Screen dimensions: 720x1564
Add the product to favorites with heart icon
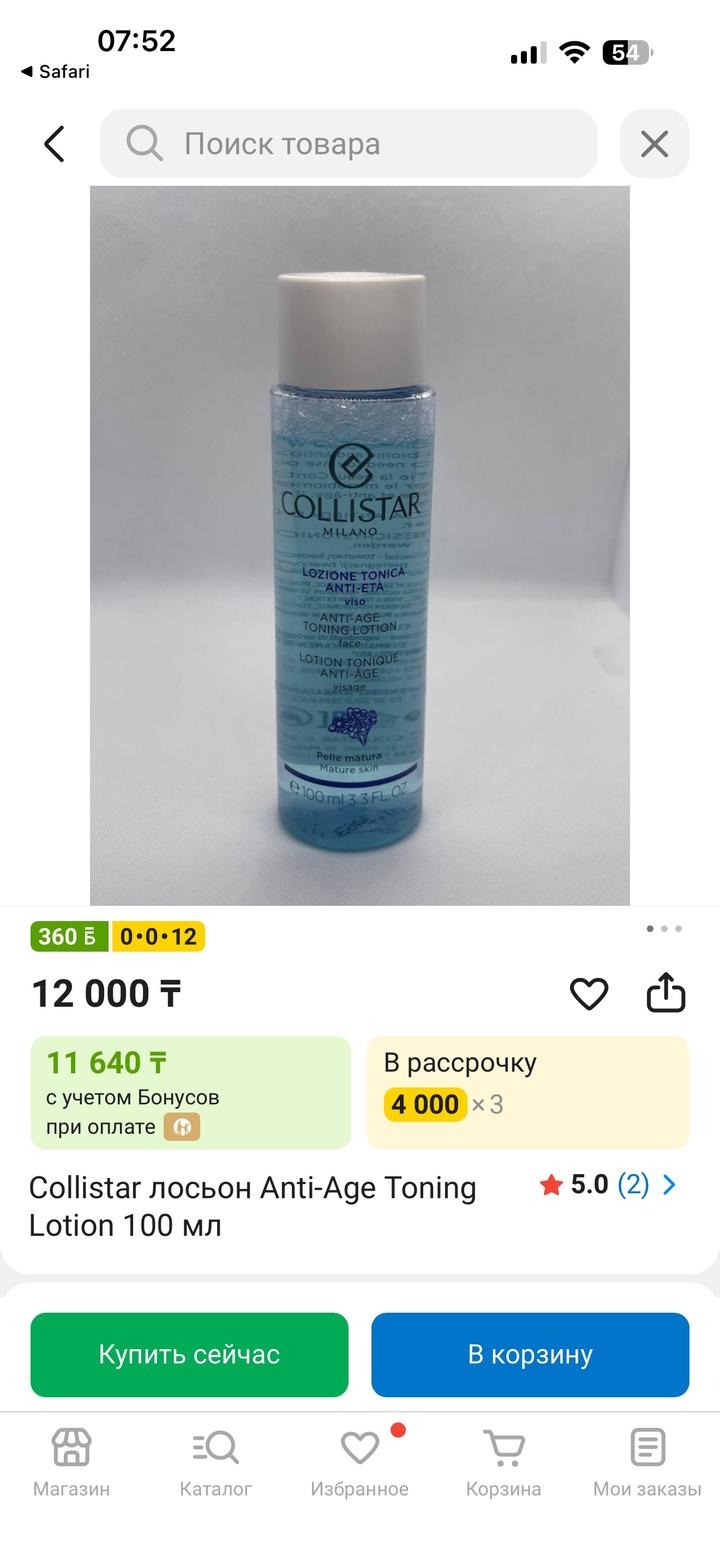click(x=589, y=994)
